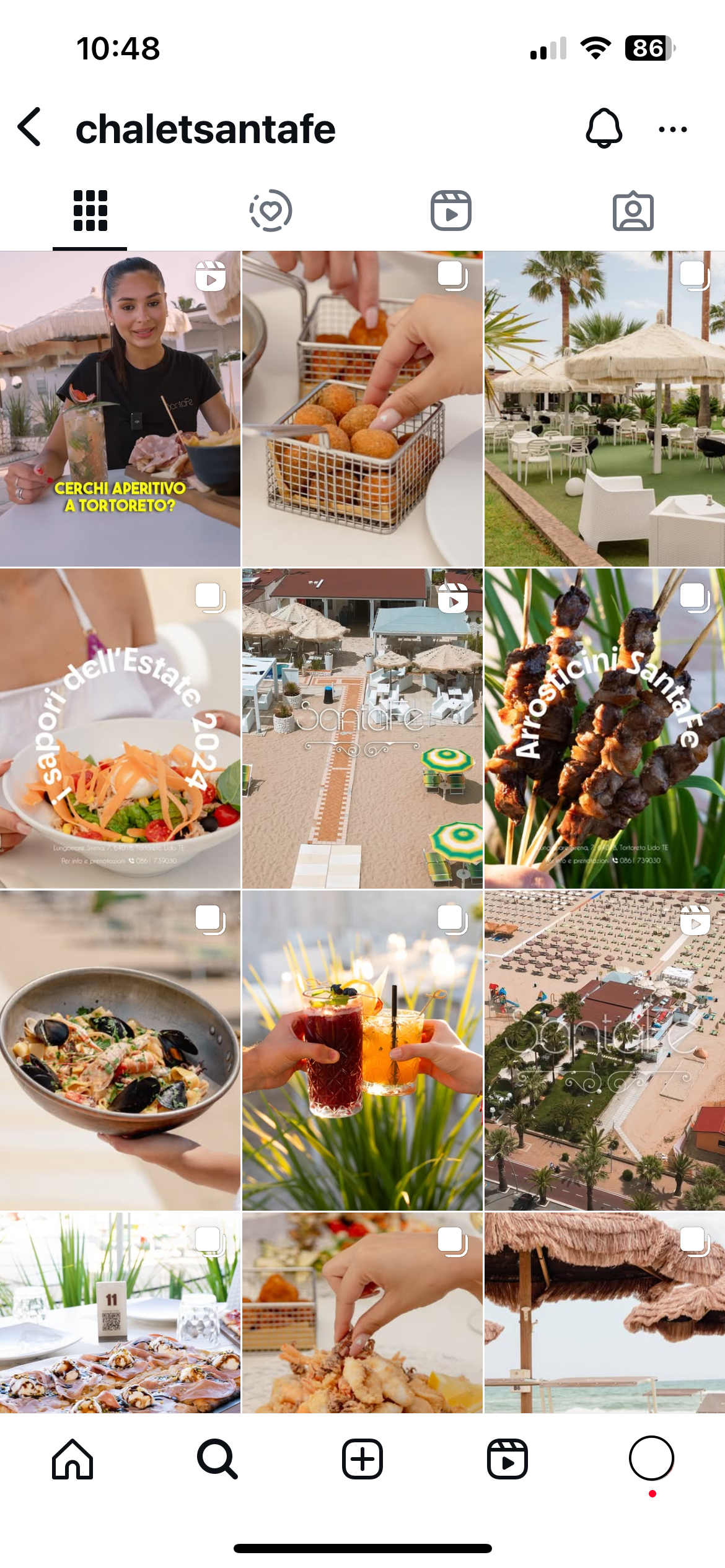Open the aerial beach resort reel
Screen dimensions: 725x1568
605,1050
